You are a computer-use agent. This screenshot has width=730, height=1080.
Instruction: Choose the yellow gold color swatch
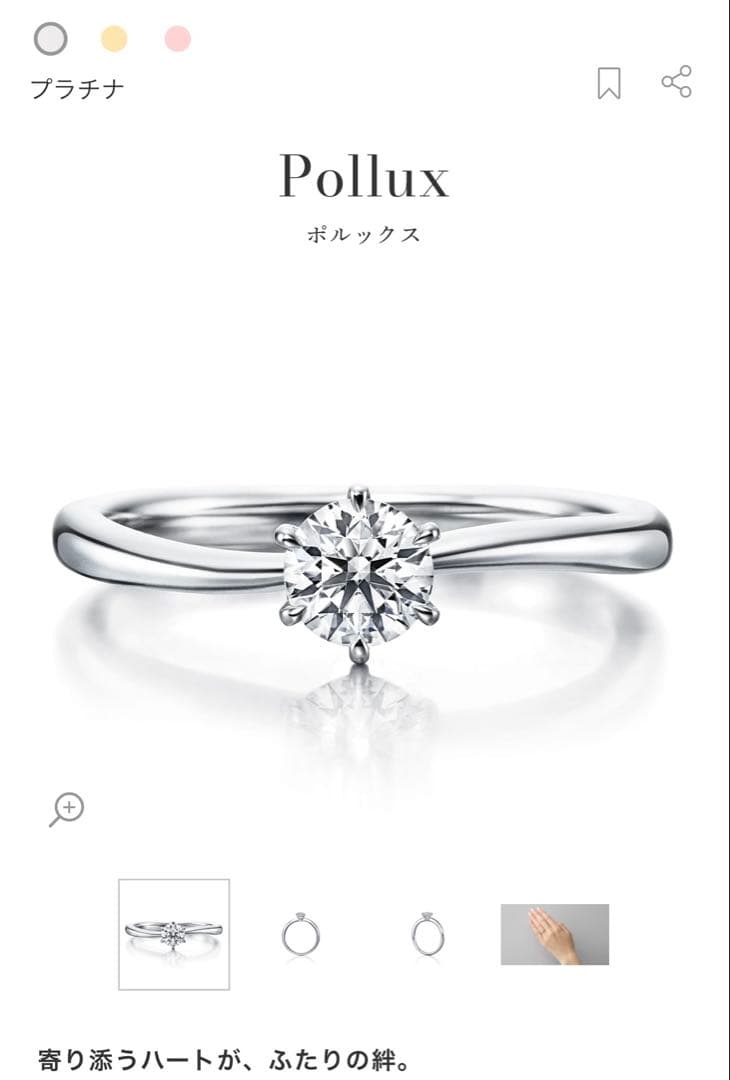(x=114, y=39)
